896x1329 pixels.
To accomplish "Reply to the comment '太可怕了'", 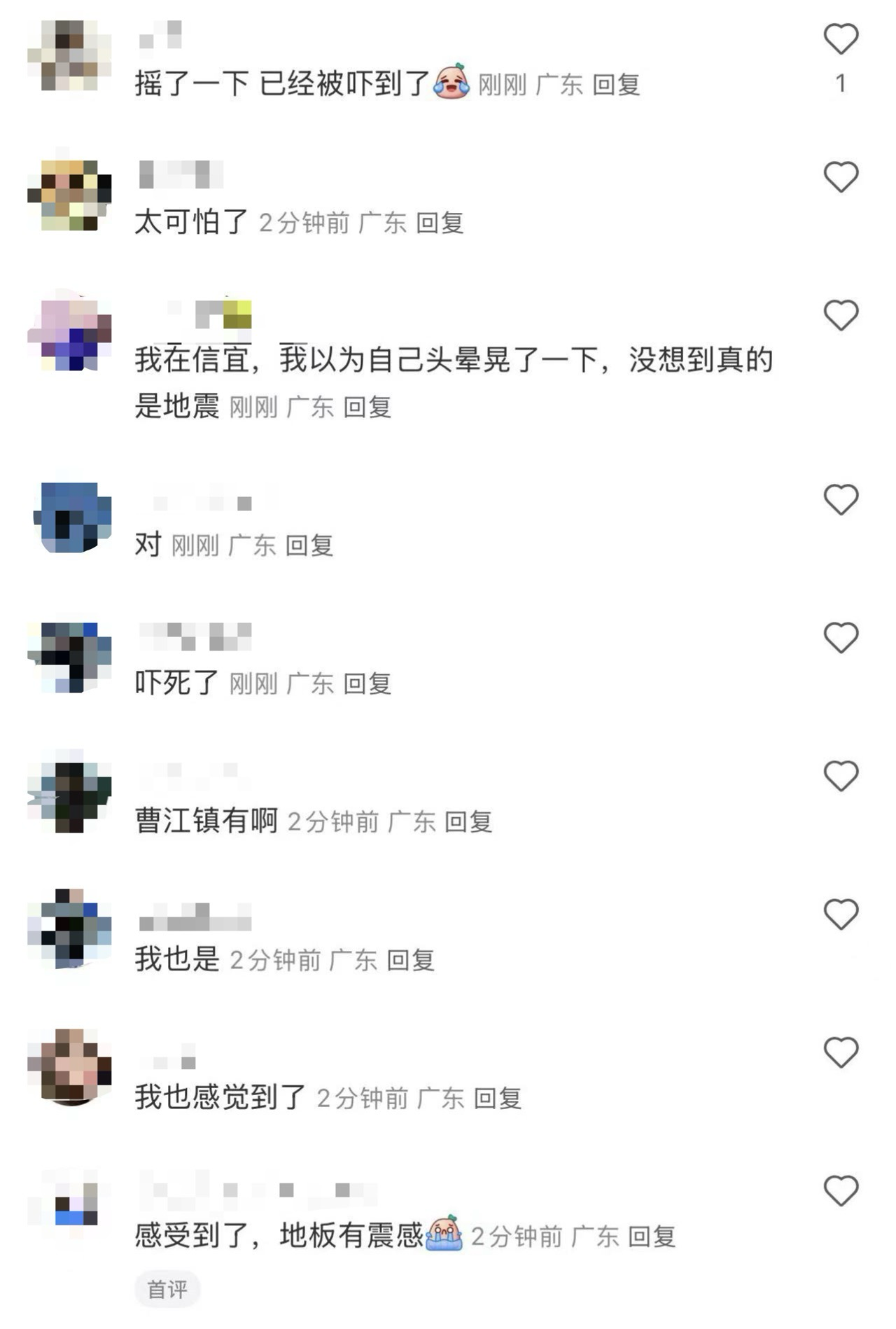I will 440,223.
